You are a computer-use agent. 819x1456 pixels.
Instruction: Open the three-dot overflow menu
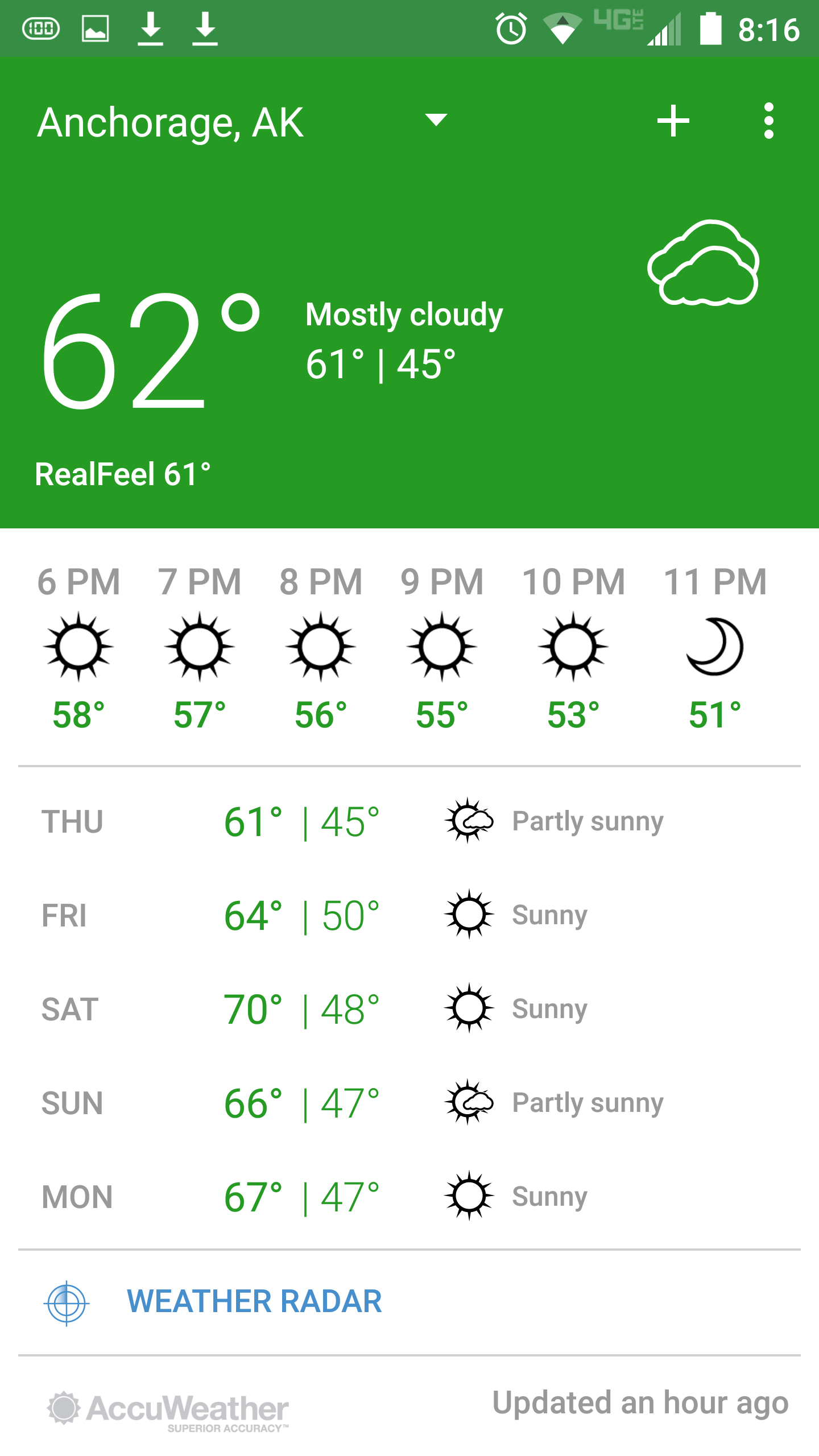point(768,121)
